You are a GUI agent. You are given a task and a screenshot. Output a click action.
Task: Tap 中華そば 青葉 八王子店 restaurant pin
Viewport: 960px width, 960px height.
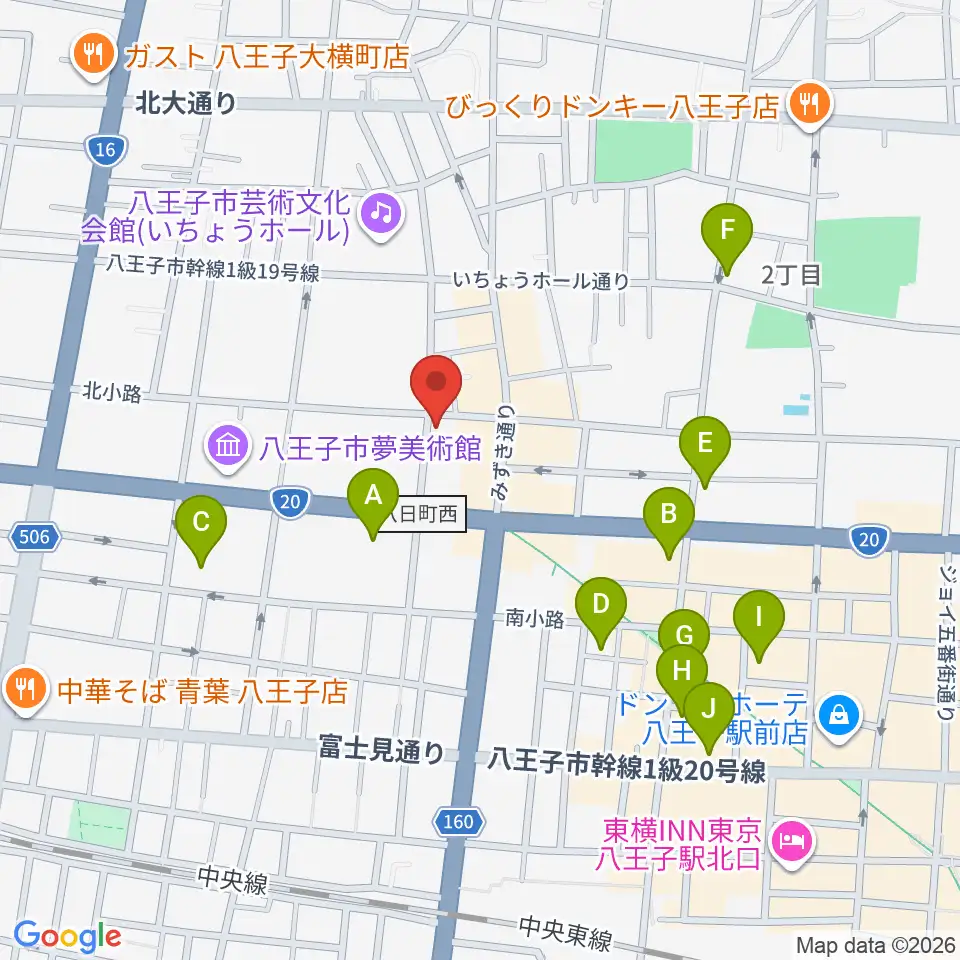[x=25, y=690]
